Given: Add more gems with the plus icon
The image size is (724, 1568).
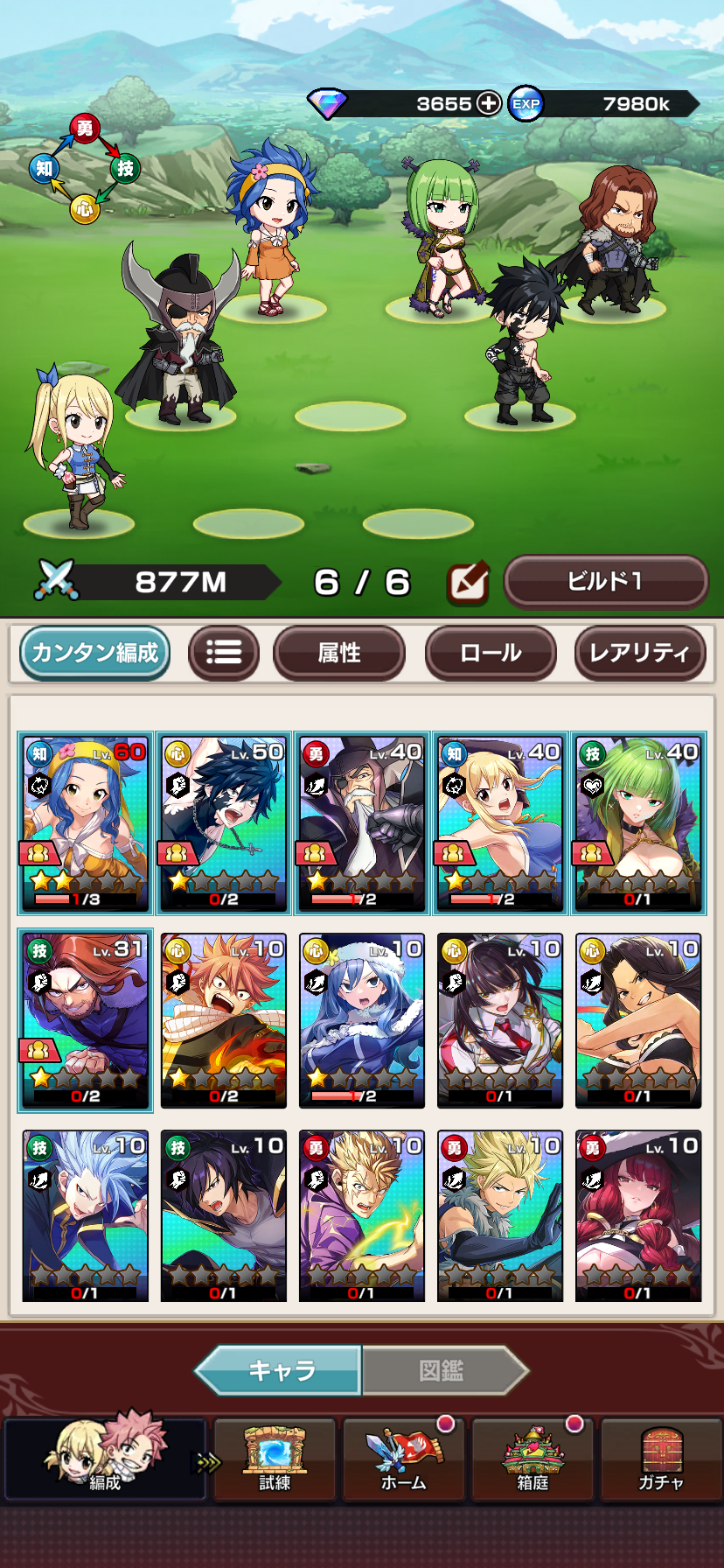Looking at the screenshot, I should [488, 103].
